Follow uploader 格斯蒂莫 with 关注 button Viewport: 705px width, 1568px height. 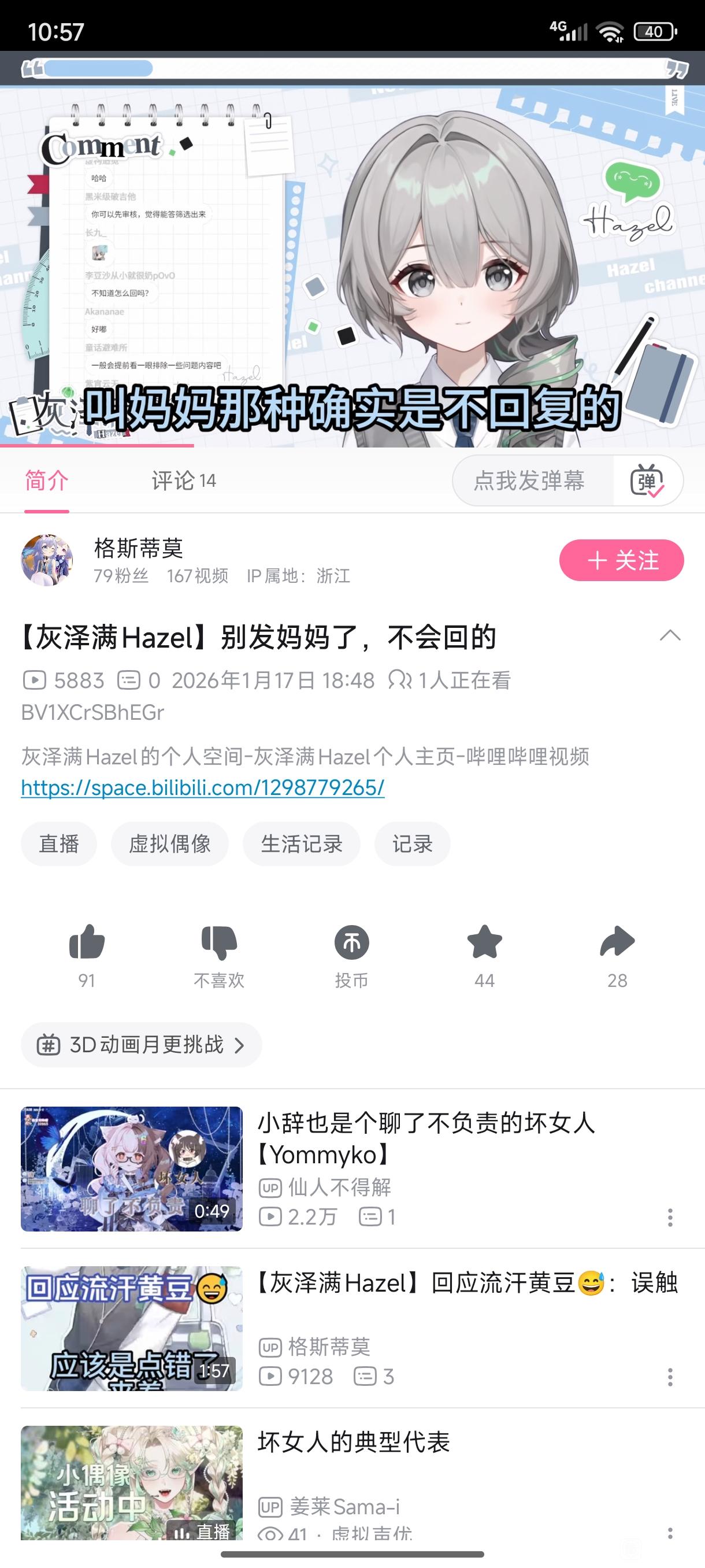coord(621,560)
